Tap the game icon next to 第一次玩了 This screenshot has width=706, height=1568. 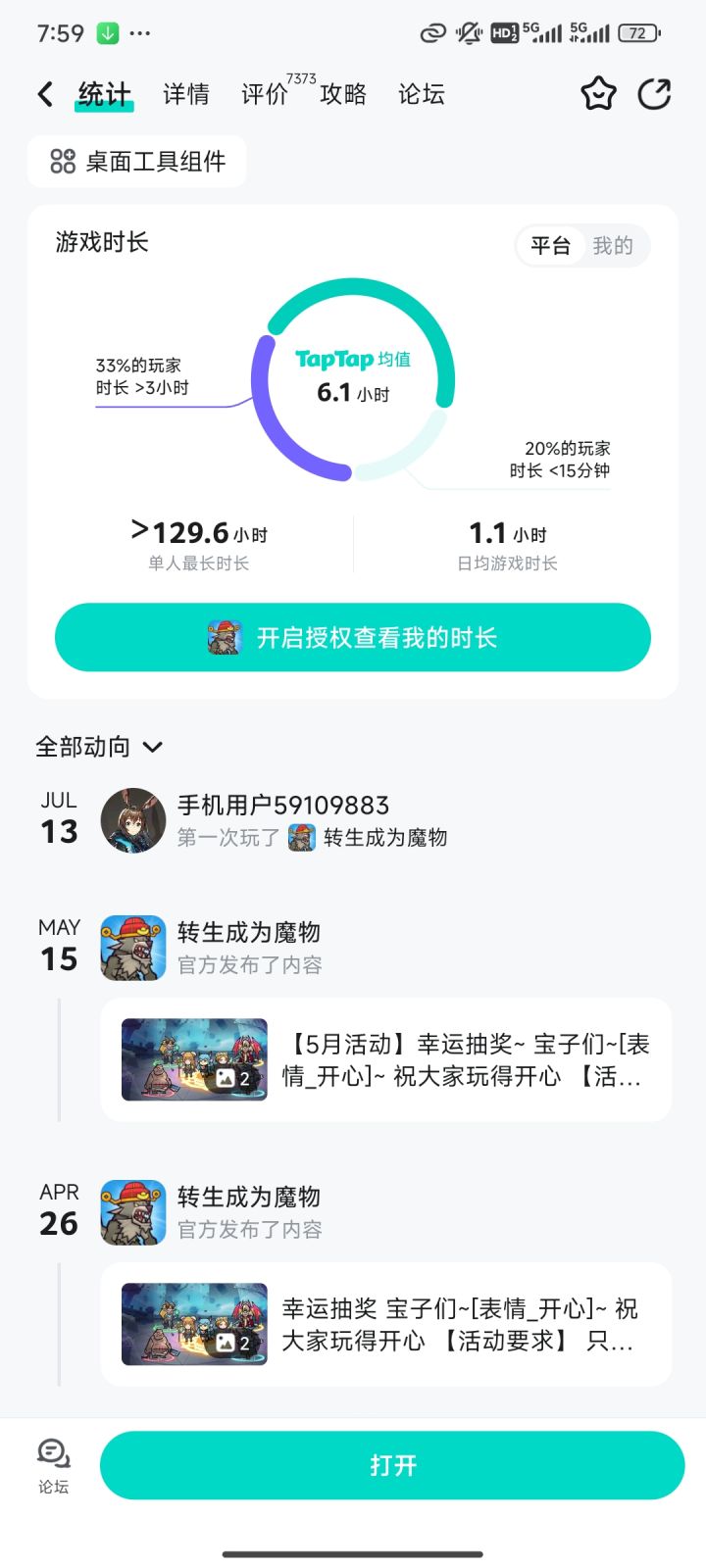[x=301, y=839]
